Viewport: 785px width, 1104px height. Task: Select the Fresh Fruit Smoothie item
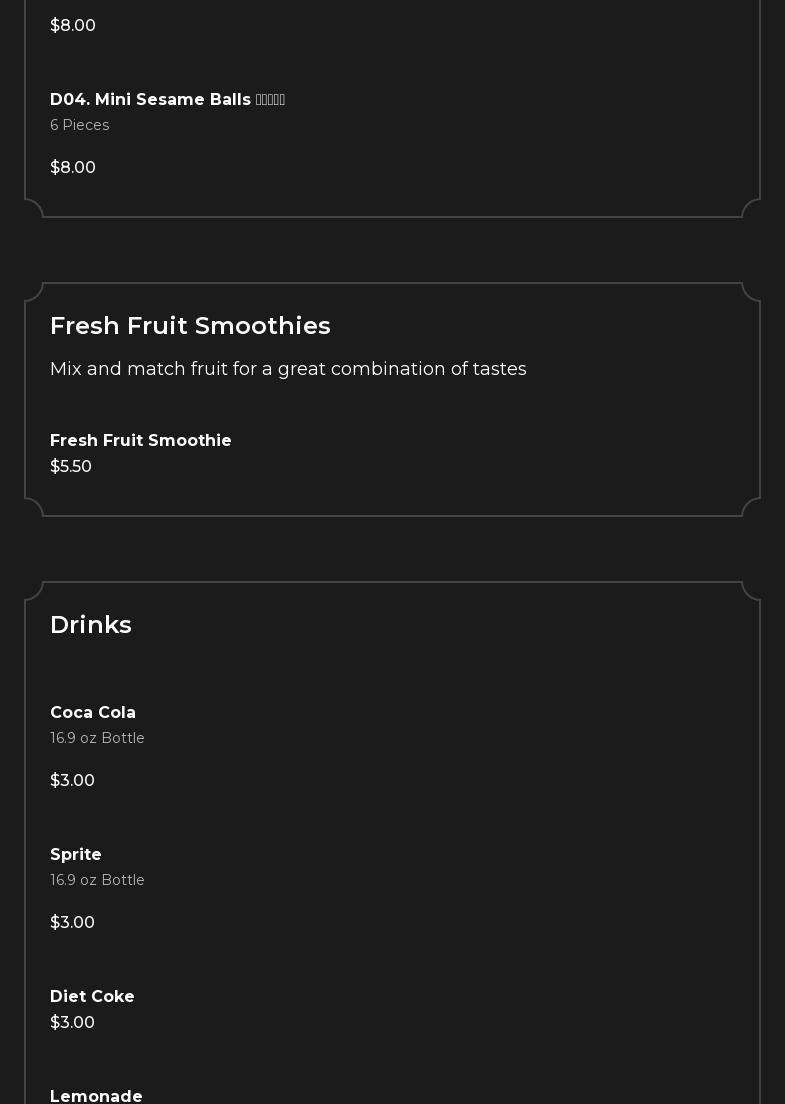[x=141, y=441]
